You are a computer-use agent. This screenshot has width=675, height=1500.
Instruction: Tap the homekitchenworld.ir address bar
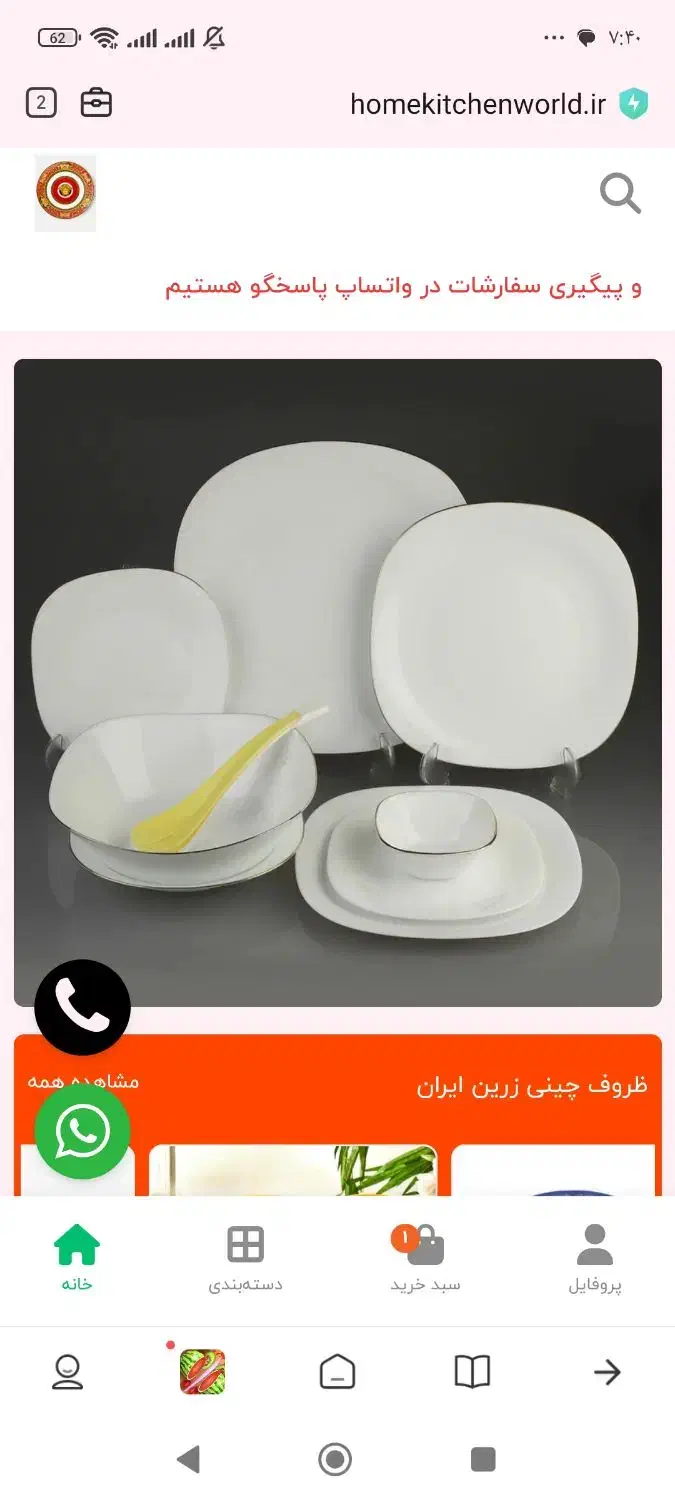[x=478, y=104]
